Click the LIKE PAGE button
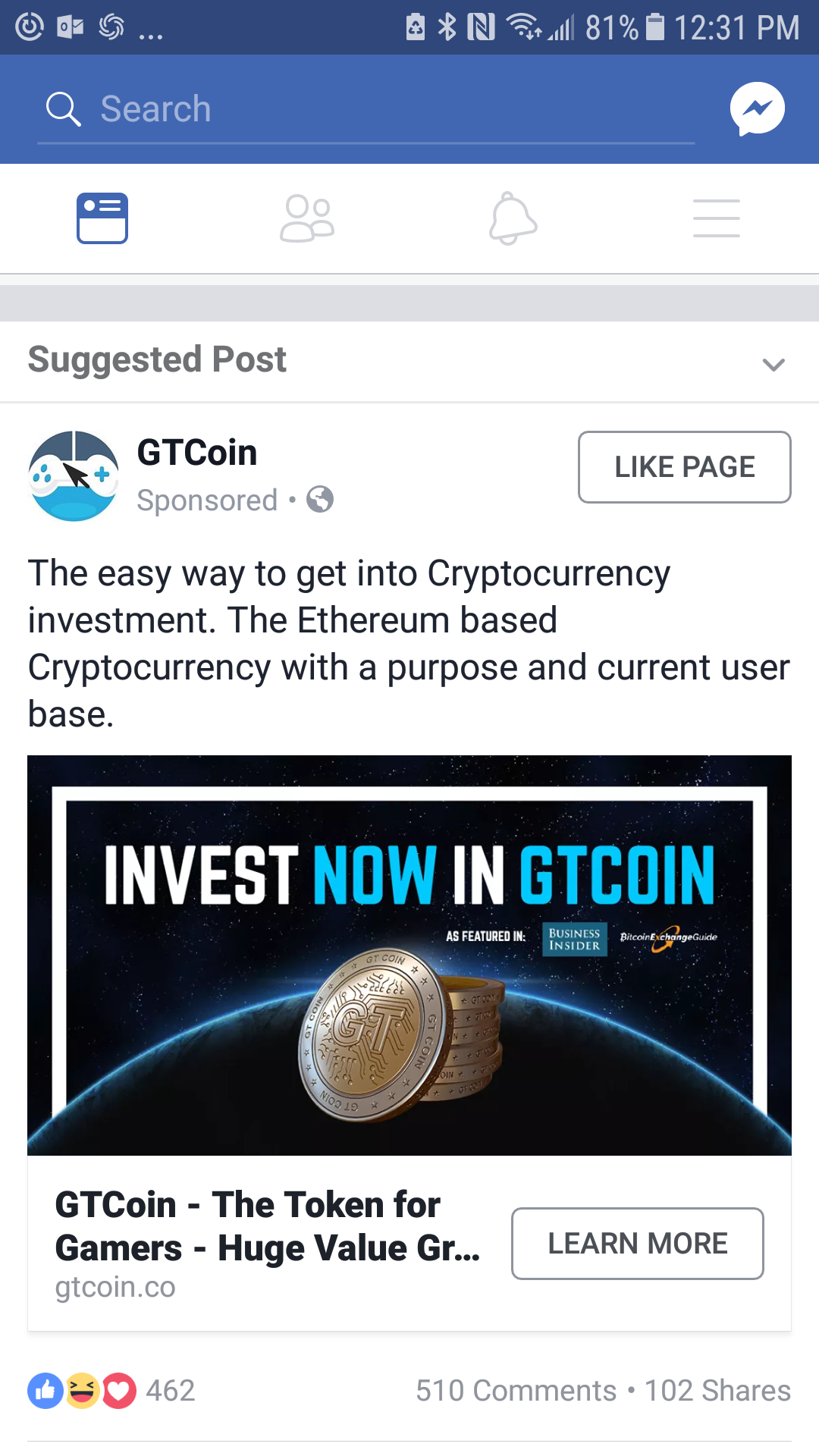This screenshot has height=1456, width=819. click(x=683, y=467)
